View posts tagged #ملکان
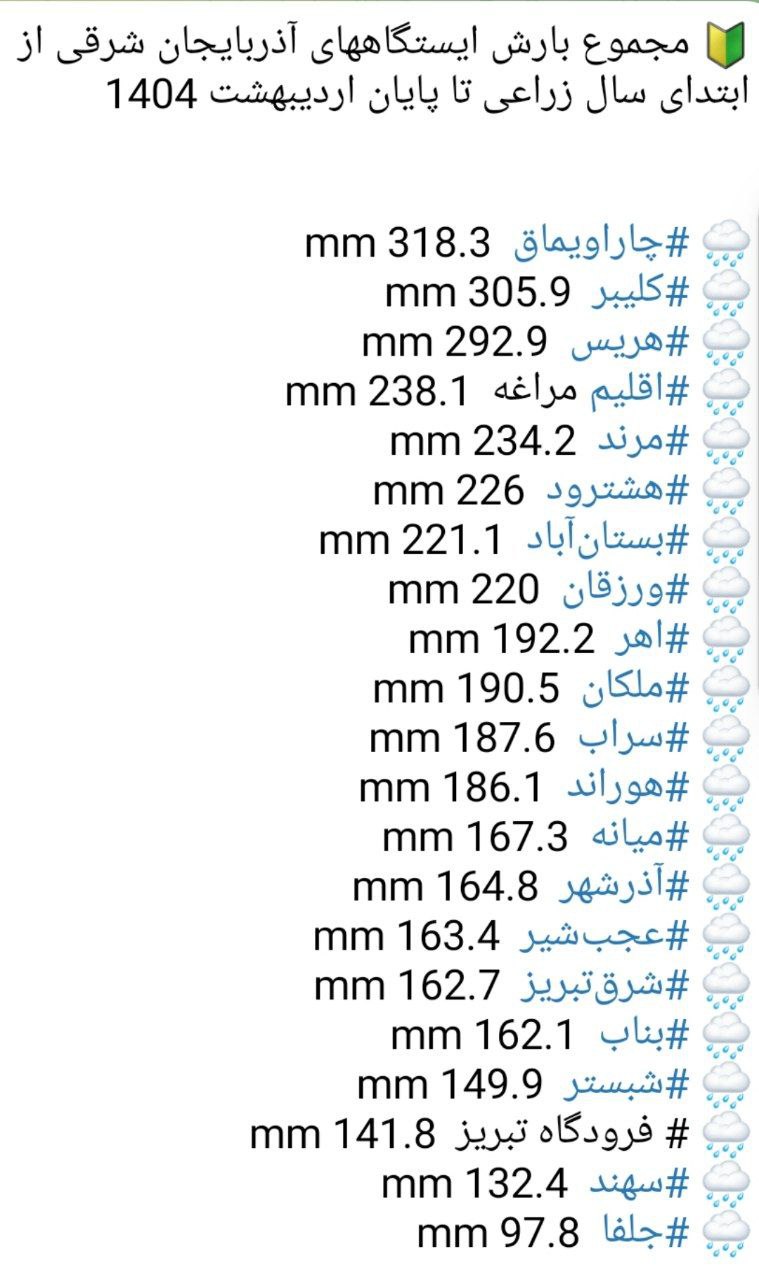The image size is (759, 1280). pos(639,688)
